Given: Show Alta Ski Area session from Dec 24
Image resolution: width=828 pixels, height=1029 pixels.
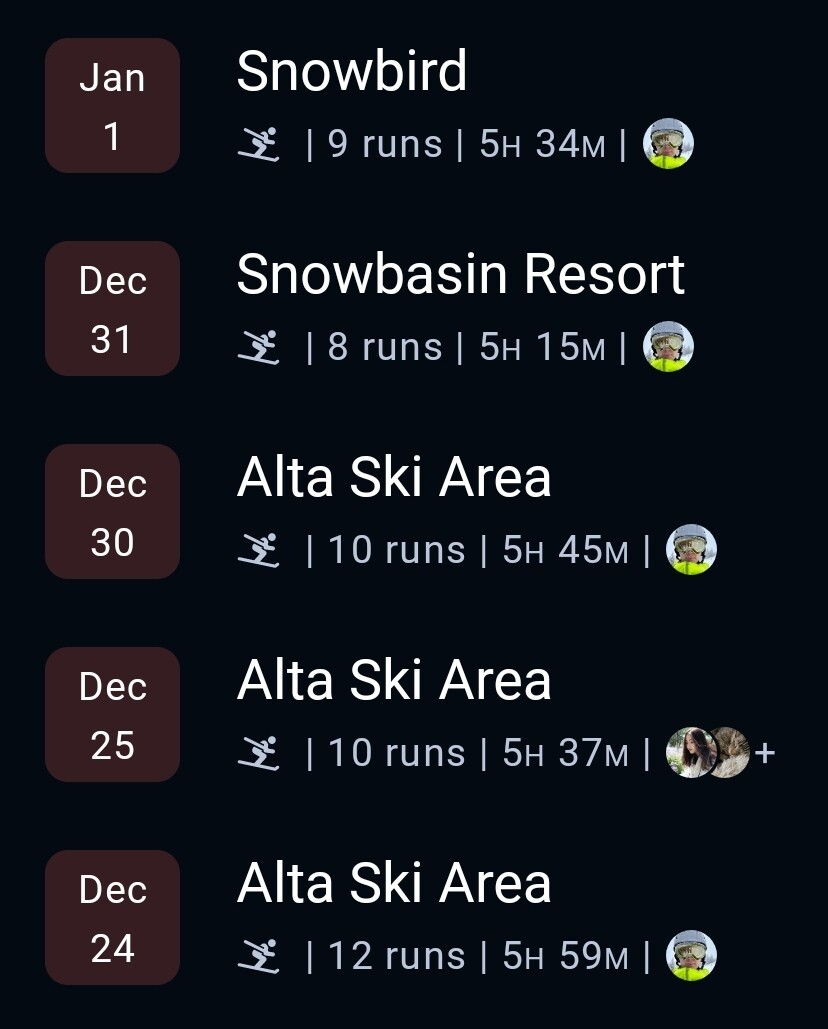Looking at the screenshot, I should click(394, 885).
